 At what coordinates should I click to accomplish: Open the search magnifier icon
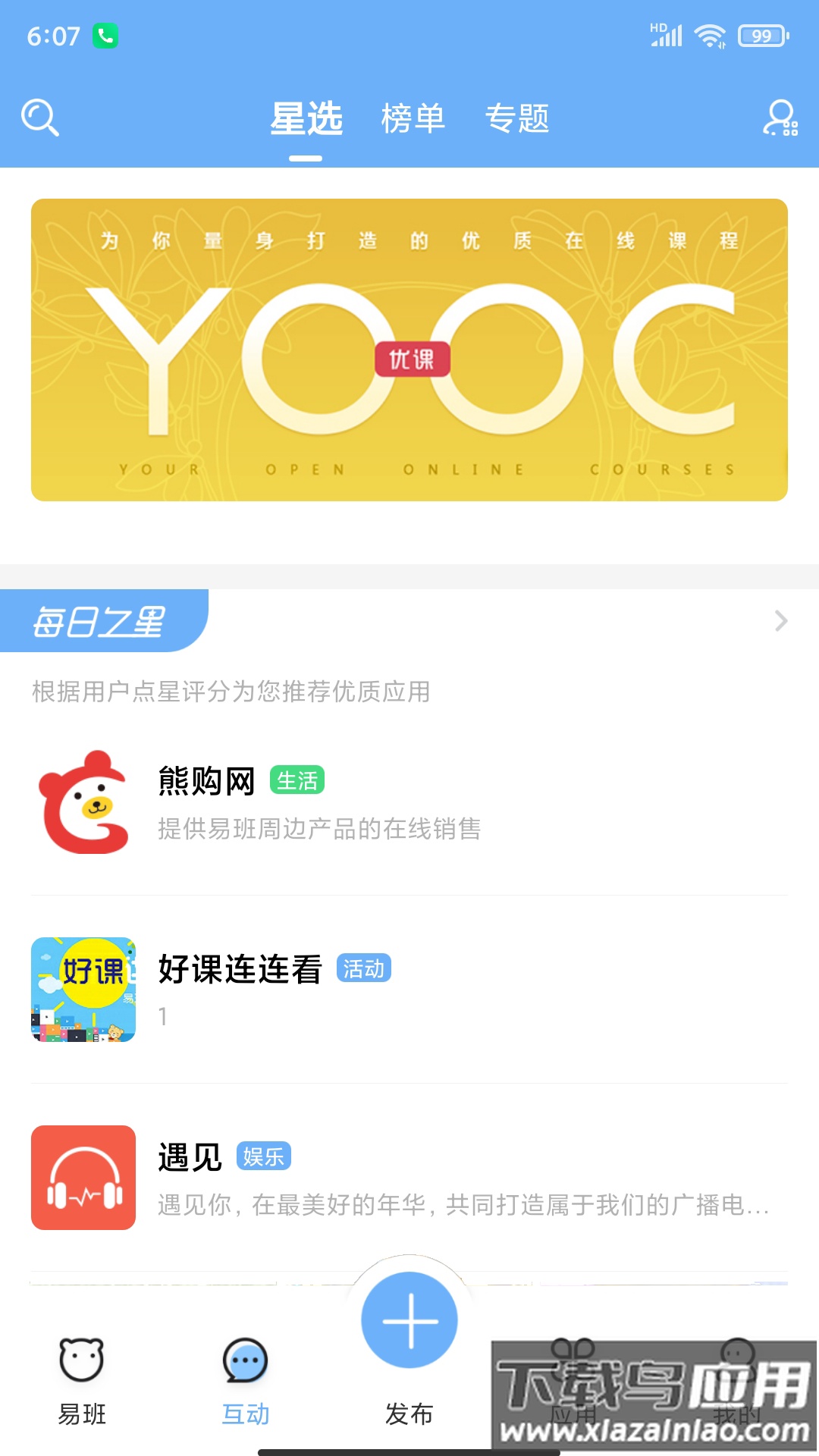point(39,118)
